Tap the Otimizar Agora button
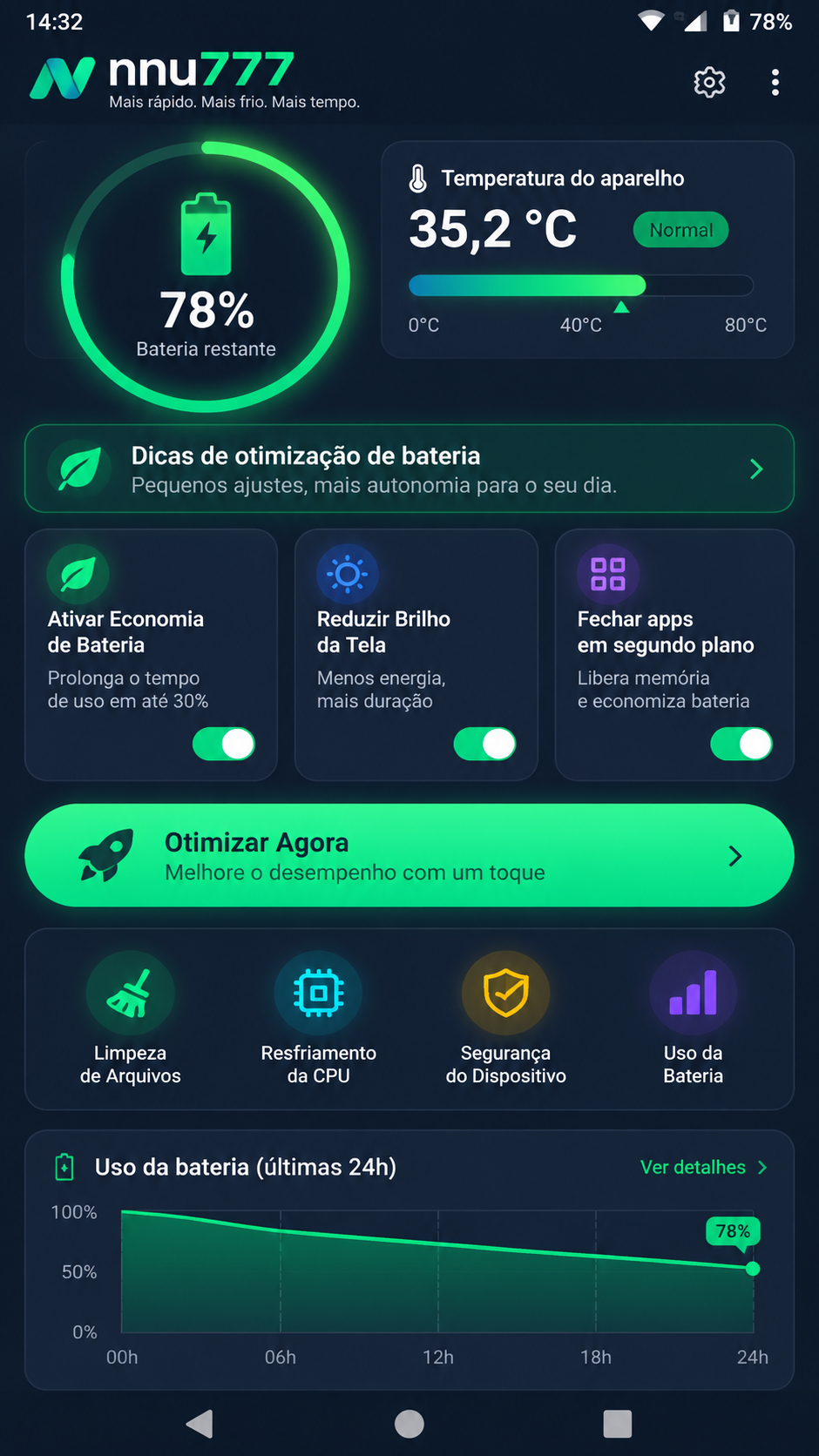Image resolution: width=819 pixels, height=1456 pixels. click(x=409, y=855)
